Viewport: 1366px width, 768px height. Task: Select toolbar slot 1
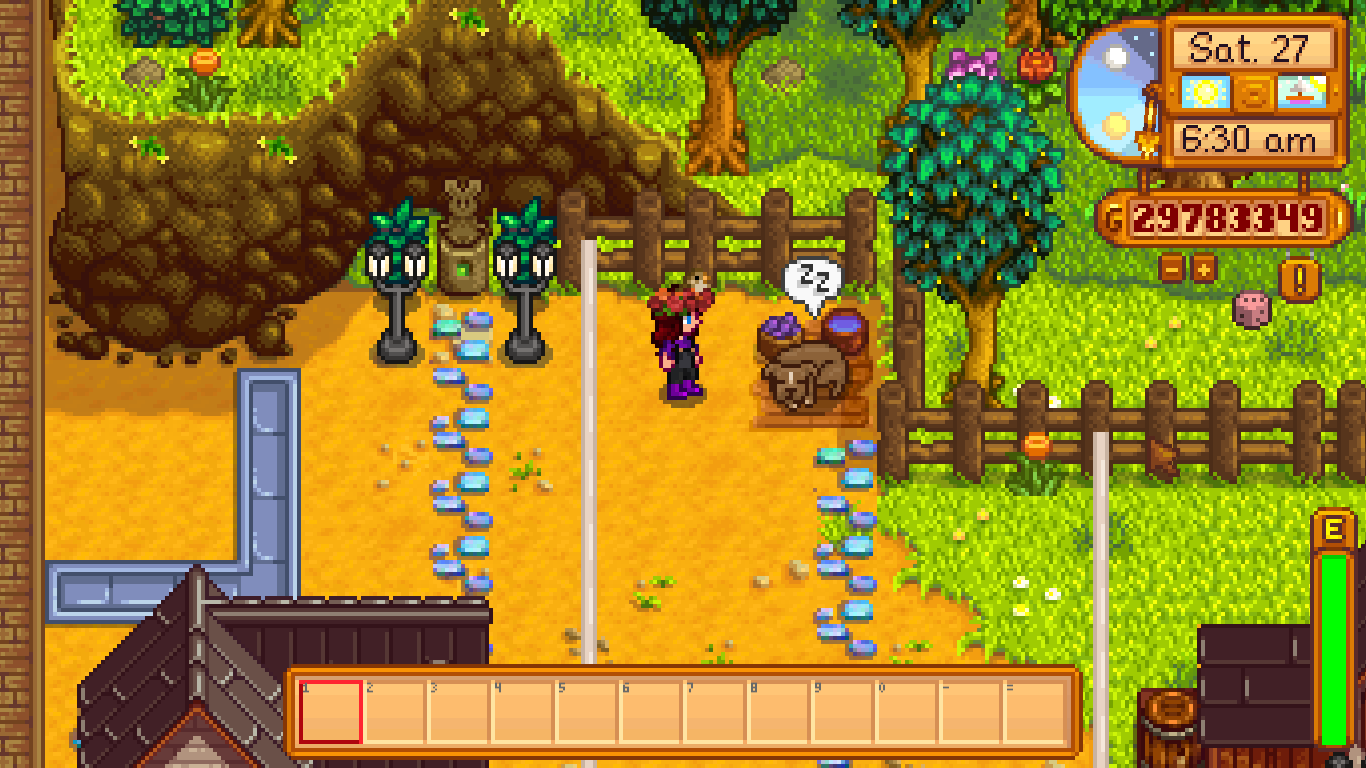331,711
